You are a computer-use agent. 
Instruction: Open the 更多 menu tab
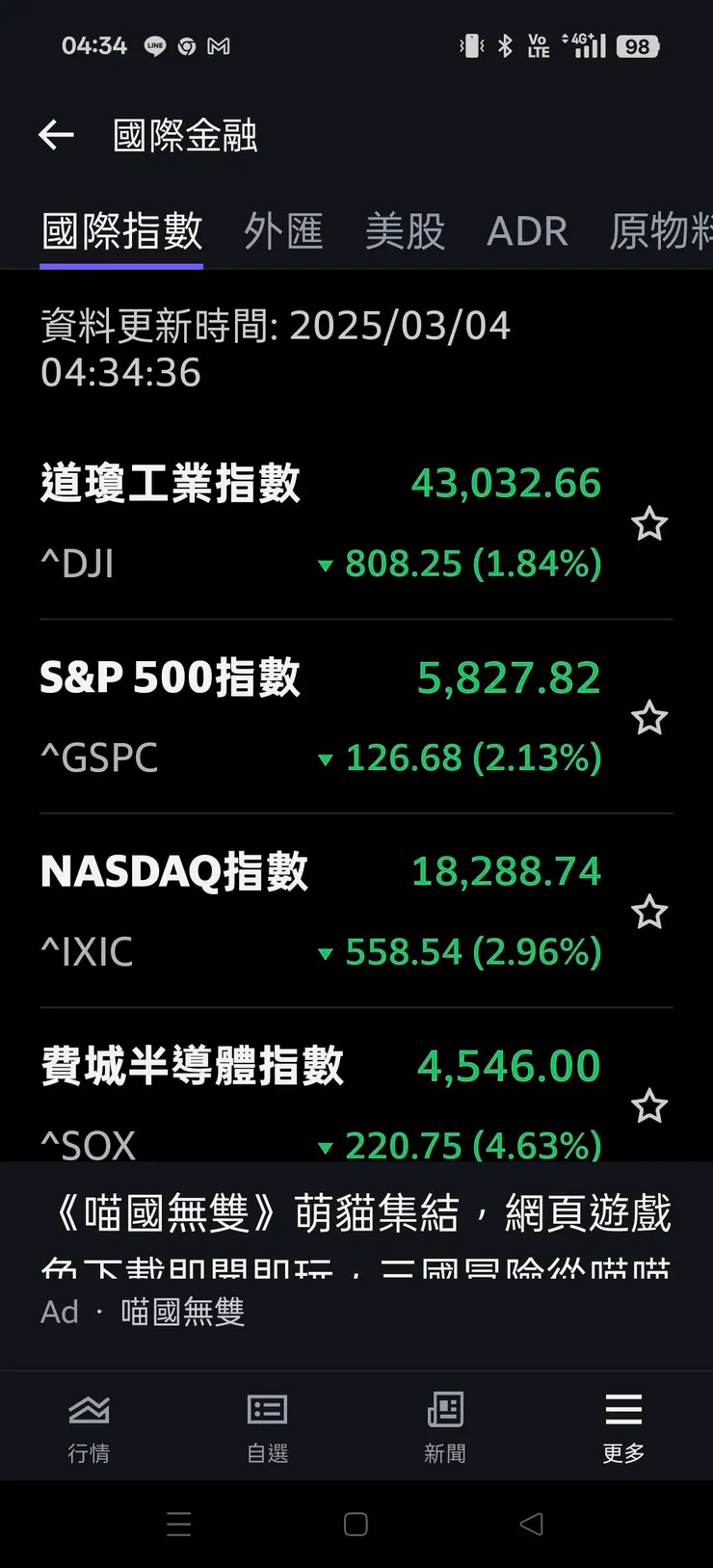pos(623,1426)
